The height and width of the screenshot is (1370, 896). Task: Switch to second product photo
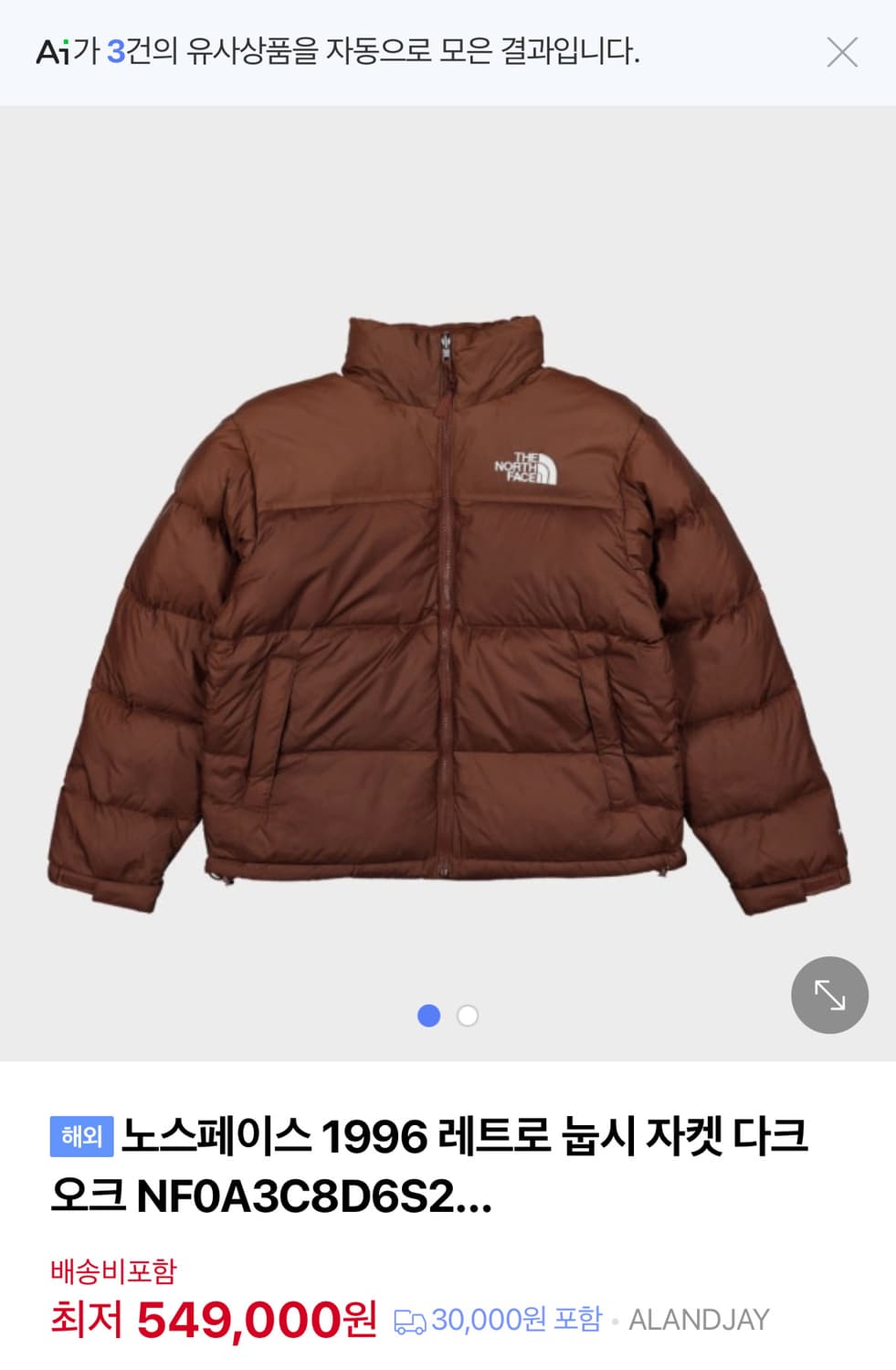pyautogui.click(x=468, y=1016)
